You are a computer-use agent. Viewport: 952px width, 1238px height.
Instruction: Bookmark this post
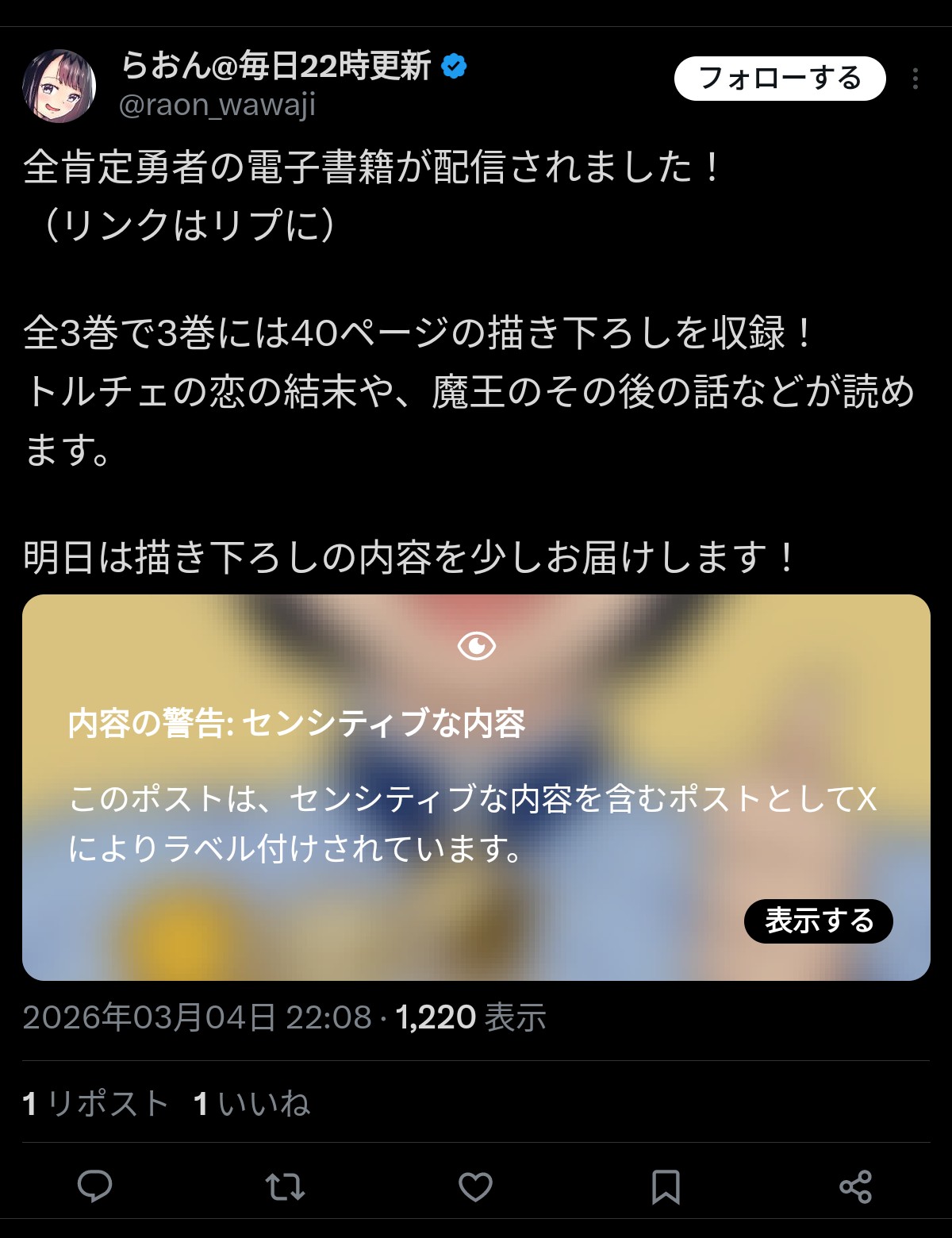665,1186
